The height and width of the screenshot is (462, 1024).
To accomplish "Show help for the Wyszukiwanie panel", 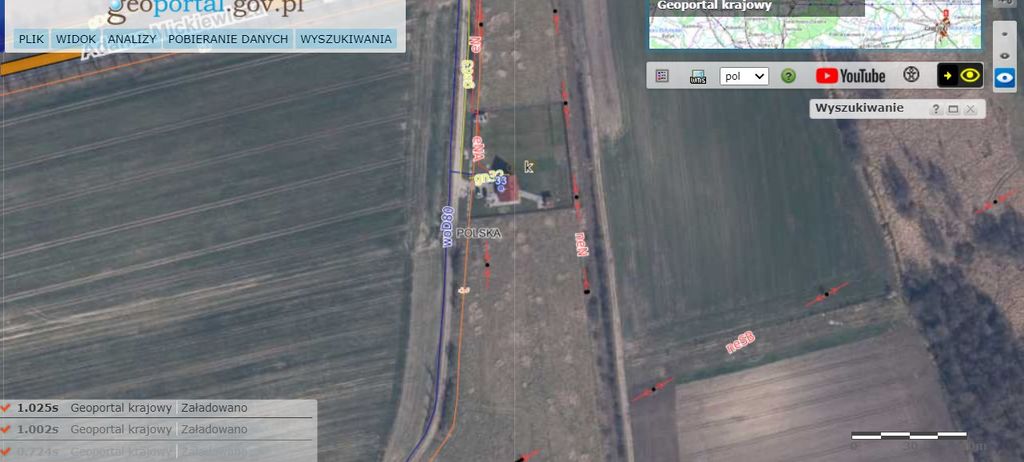I will (x=936, y=109).
